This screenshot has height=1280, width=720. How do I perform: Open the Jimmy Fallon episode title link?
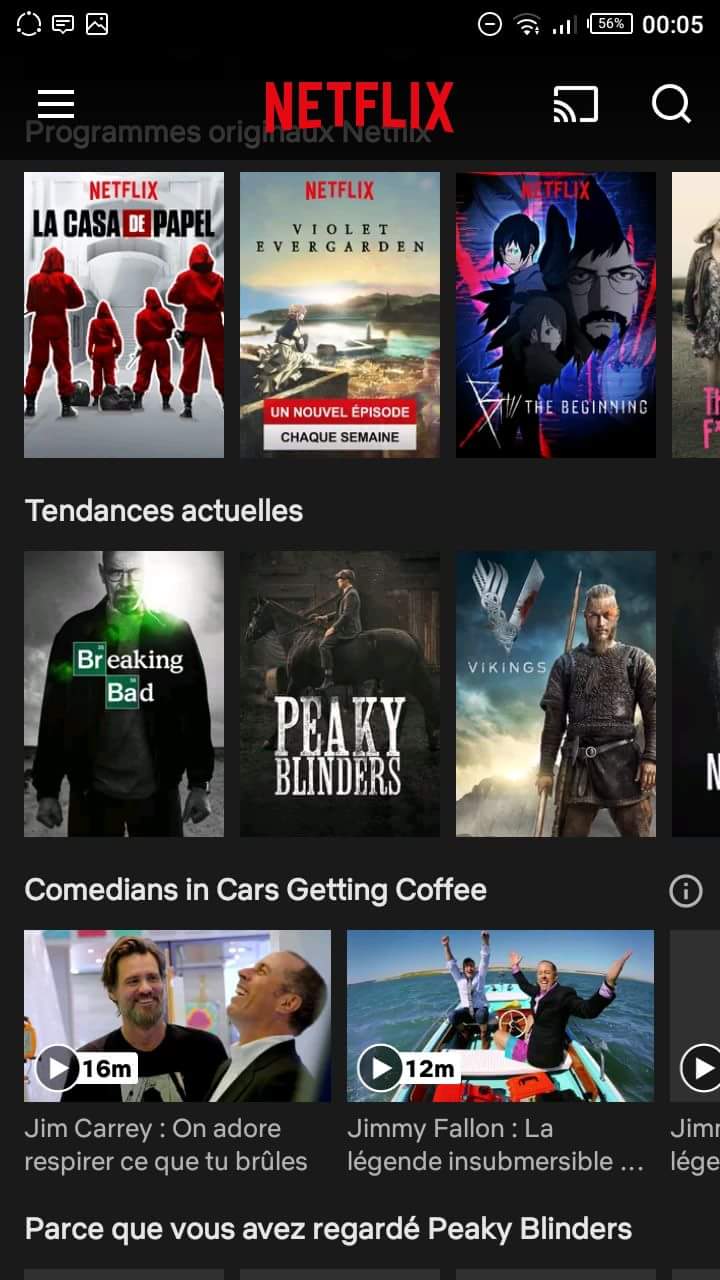coord(490,1144)
